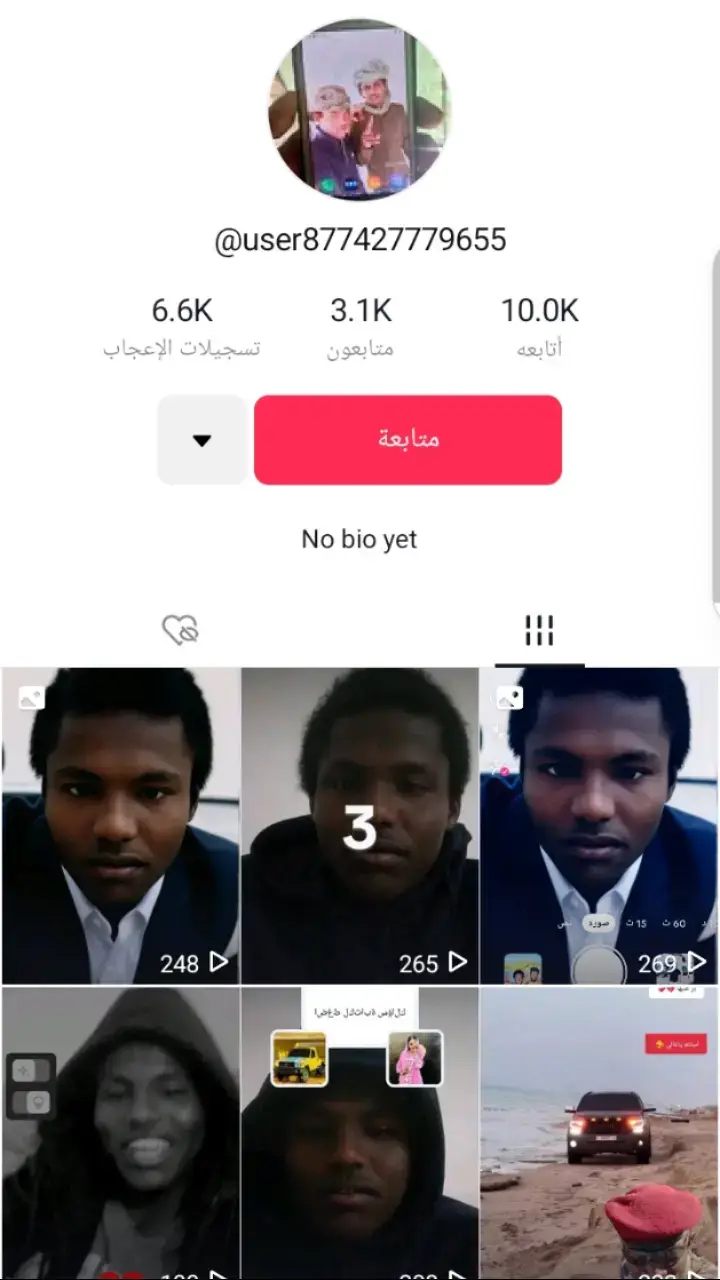Open the video with 265 views
This screenshot has width=720, height=1280.
coord(359,825)
